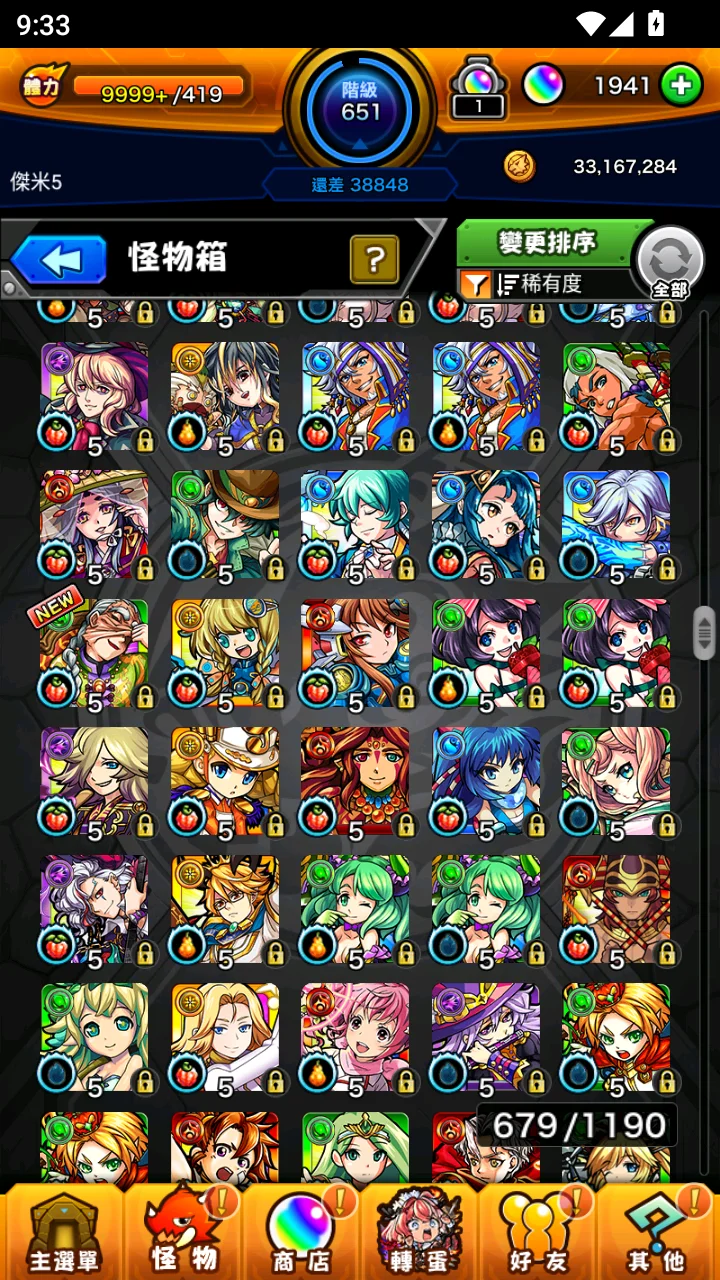
Task: Switch to the 轉蛋 gacha tab
Action: pyautogui.click(x=418, y=1233)
